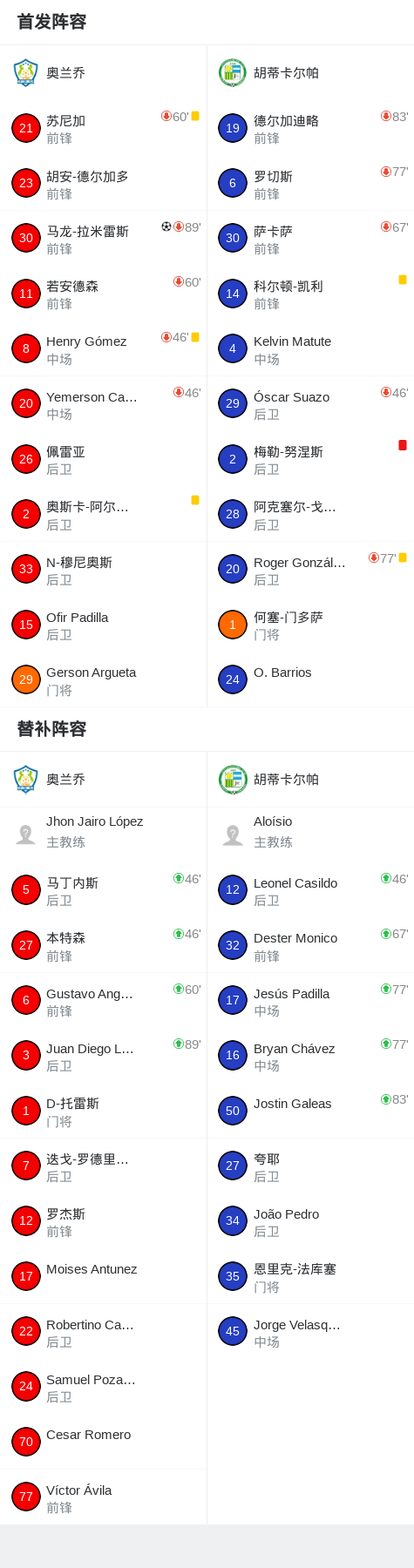The width and height of the screenshot is (414, 1568).
Task: Open goalkeeper Gerson Argueta's profile
Action: point(103,680)
